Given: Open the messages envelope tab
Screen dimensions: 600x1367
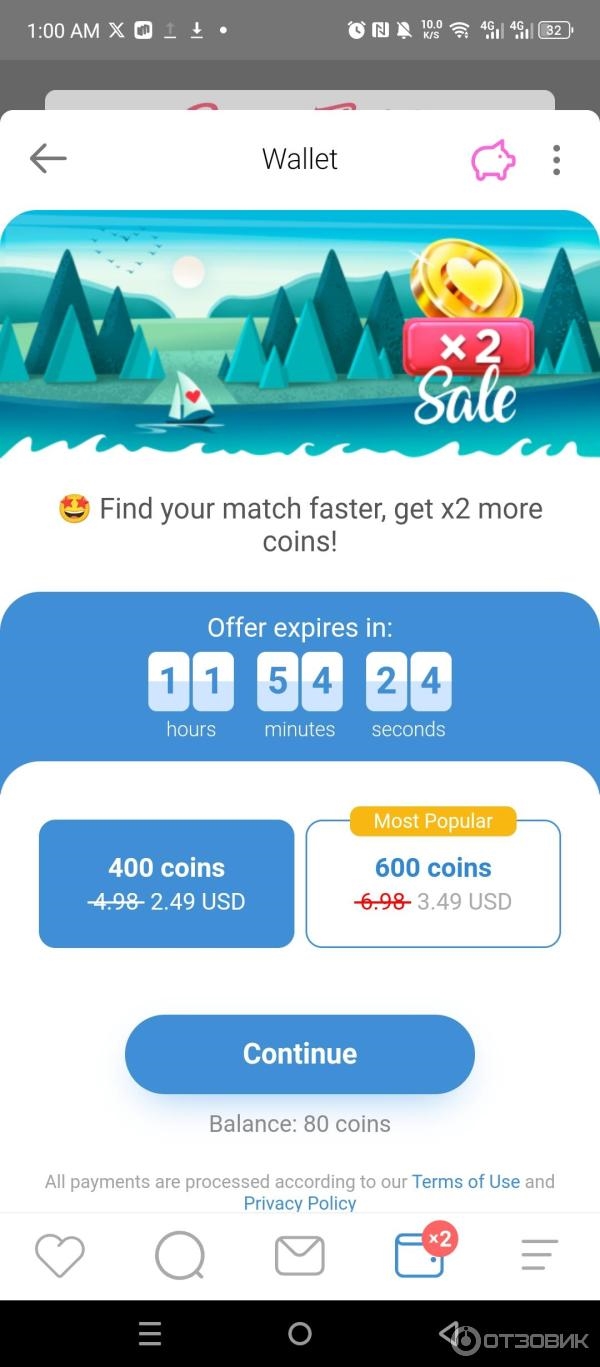Looking at the screenshot, I should (x=300, y=1255).
